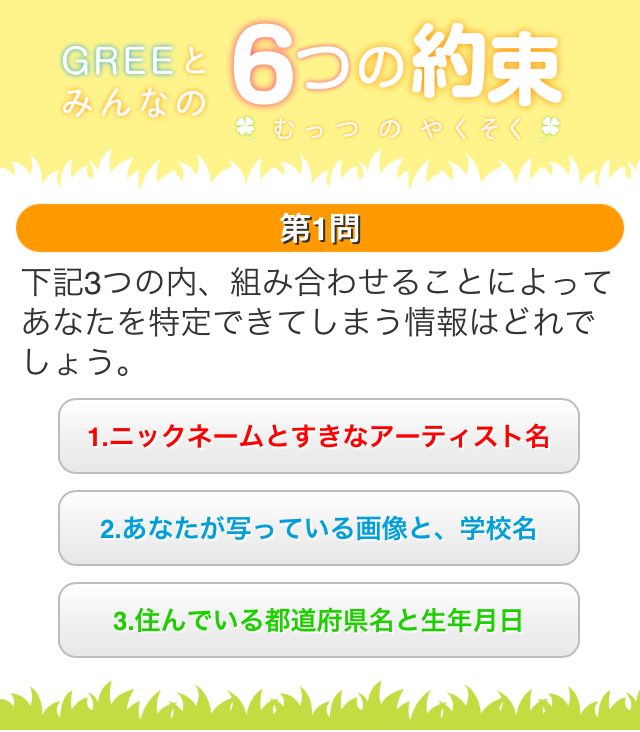
Task: Select answer 1 ニックネームとすきなアーティスト名
Action: click(319, 436)
